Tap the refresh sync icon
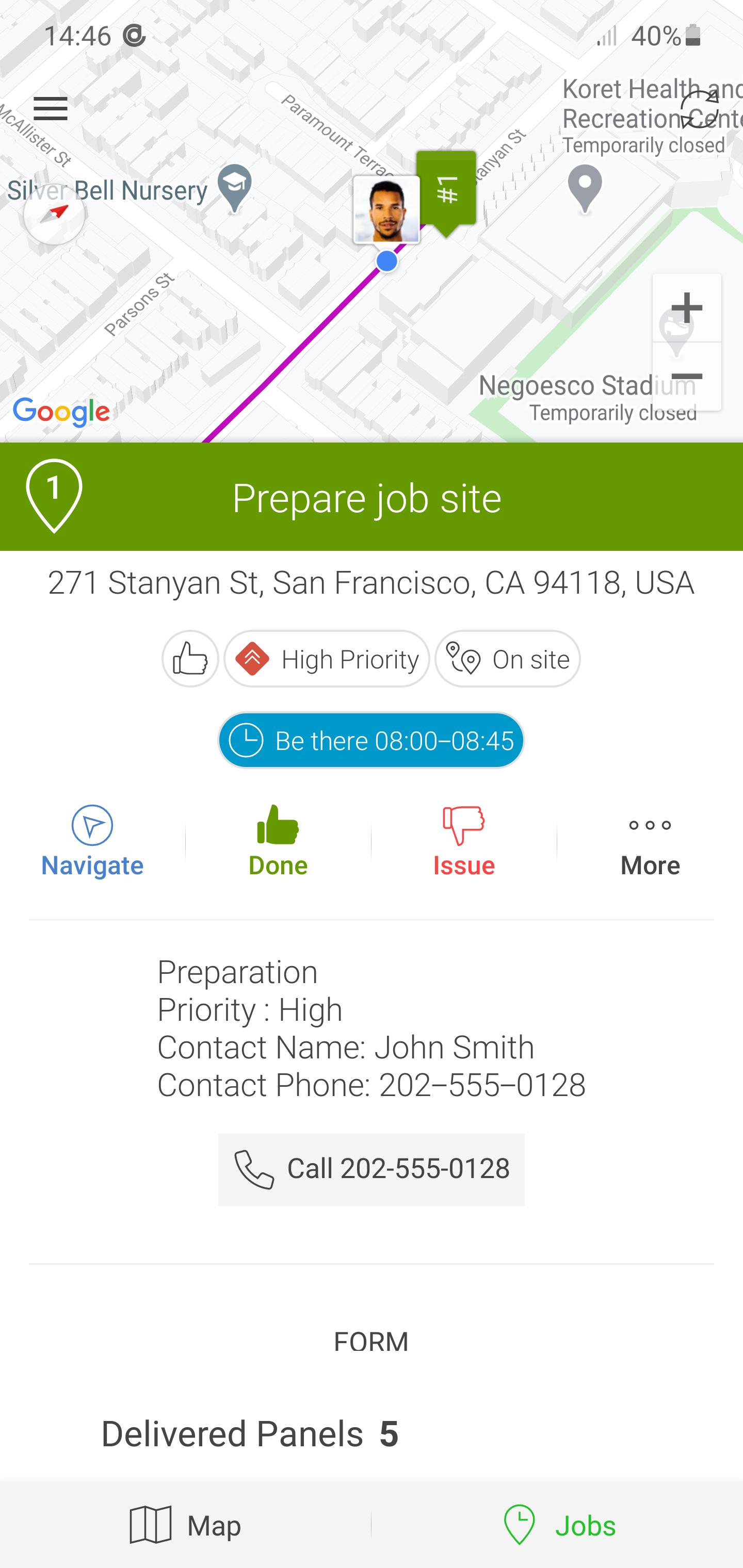743x1568 pixels. coord(700,109)
